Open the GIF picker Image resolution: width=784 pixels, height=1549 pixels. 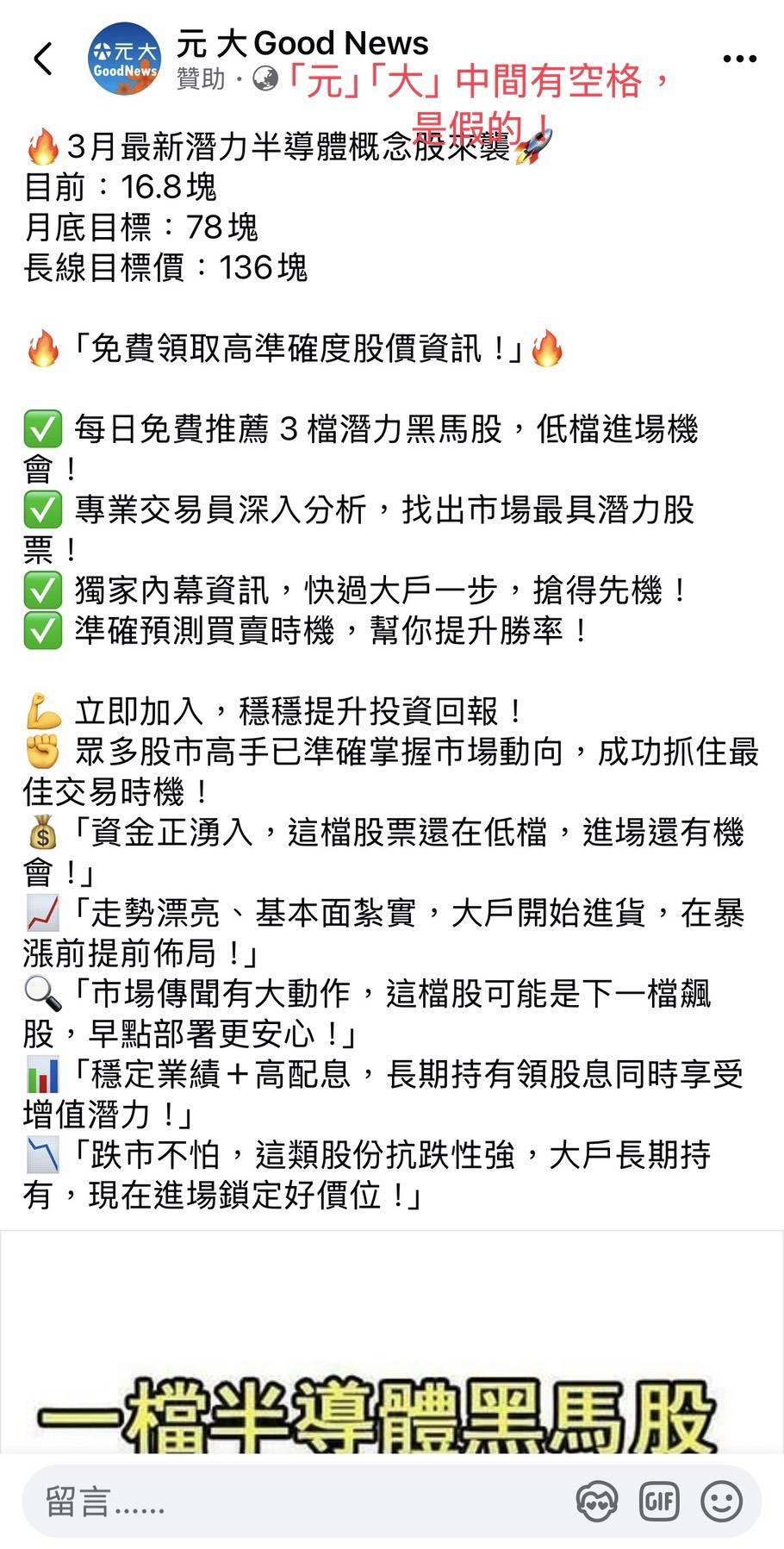tap(660, 1502)
